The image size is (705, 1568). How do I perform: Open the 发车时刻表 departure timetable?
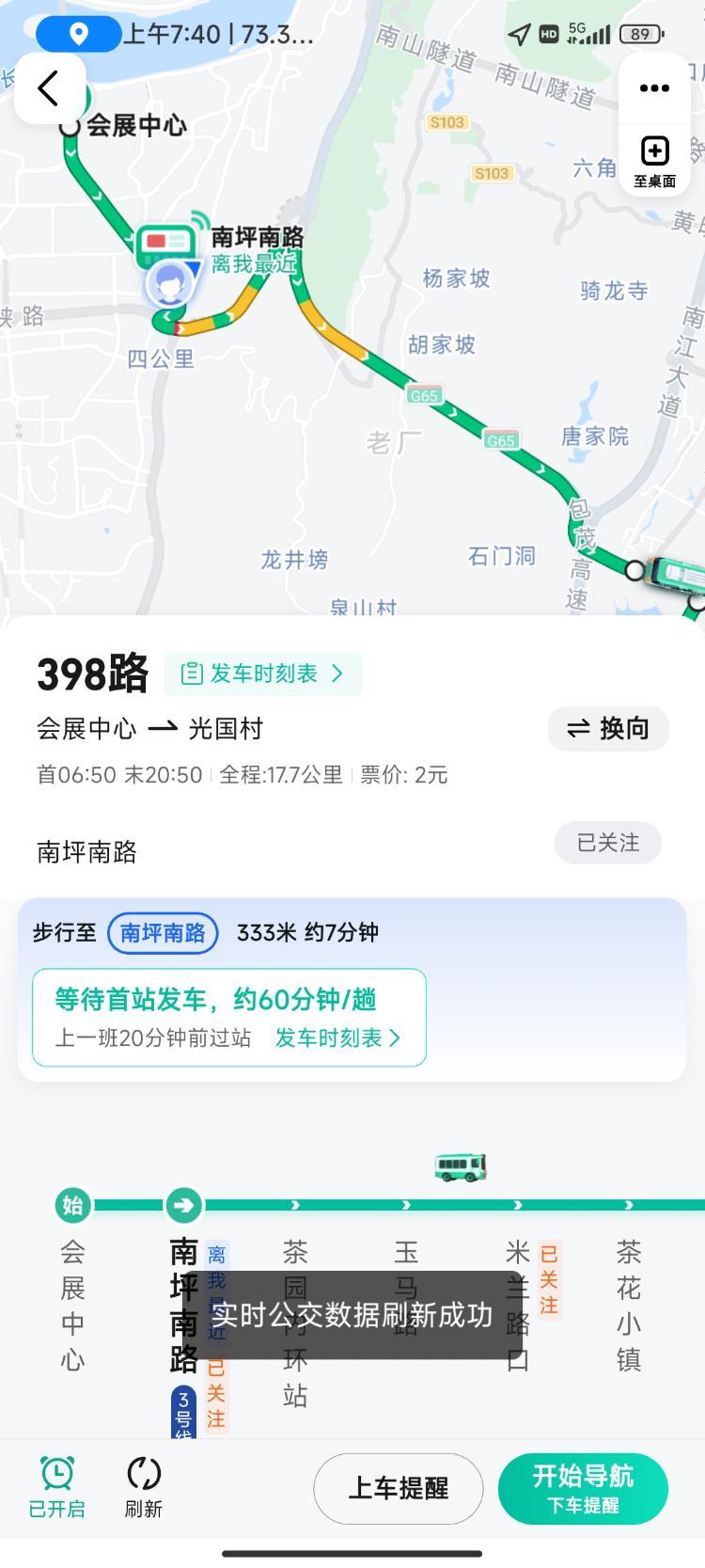pos(263,673)
